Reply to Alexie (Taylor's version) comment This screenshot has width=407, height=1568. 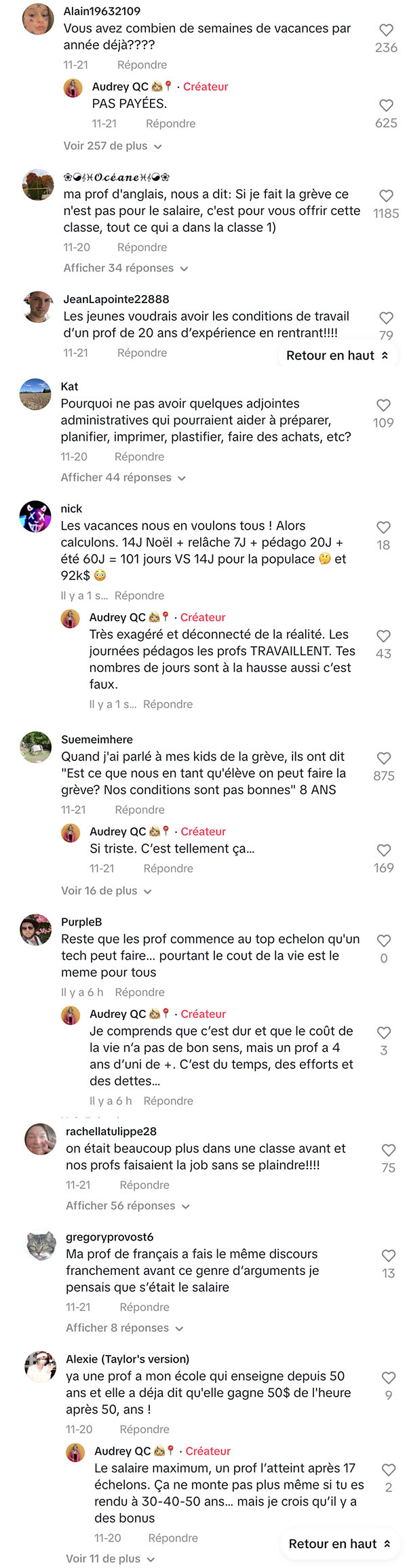[x=144, y=1429]
